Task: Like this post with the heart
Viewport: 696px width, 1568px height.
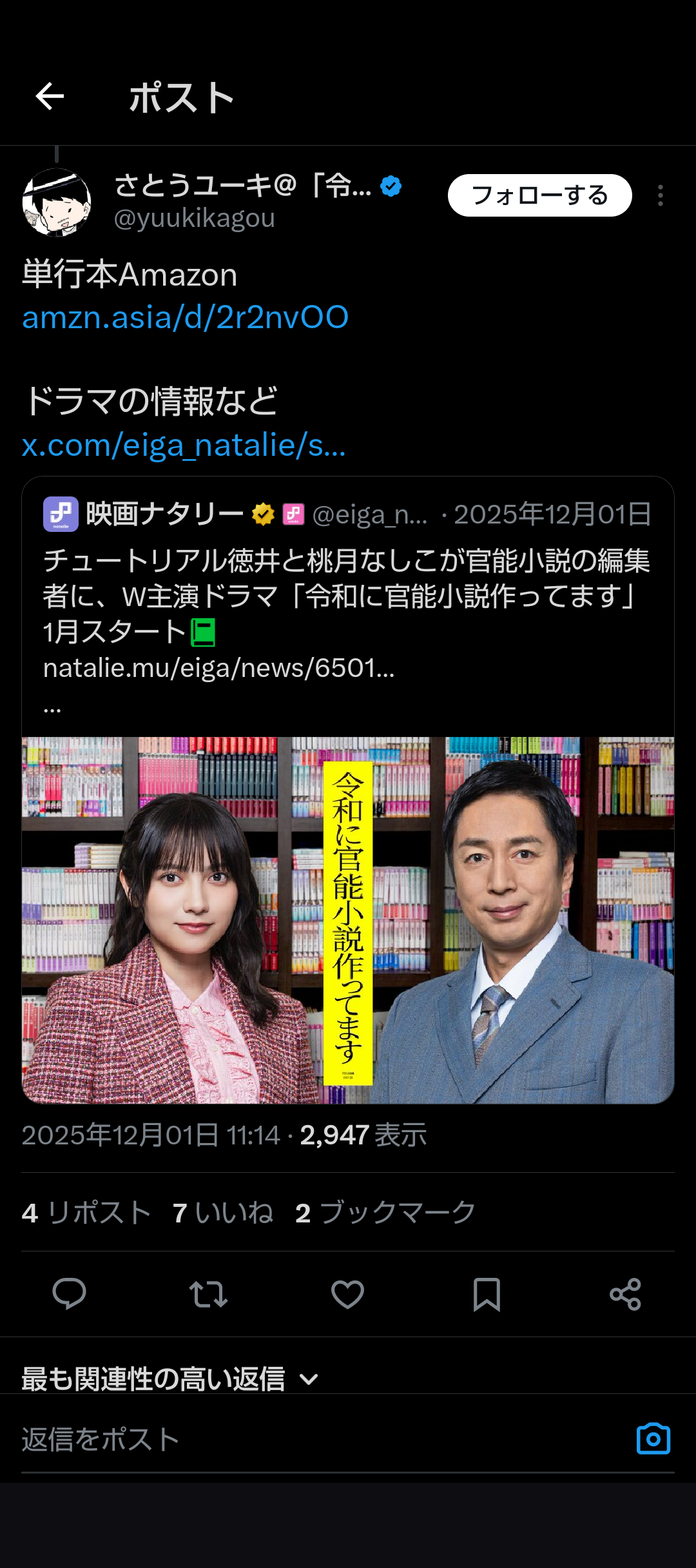Action: [x=347, y=1294]
